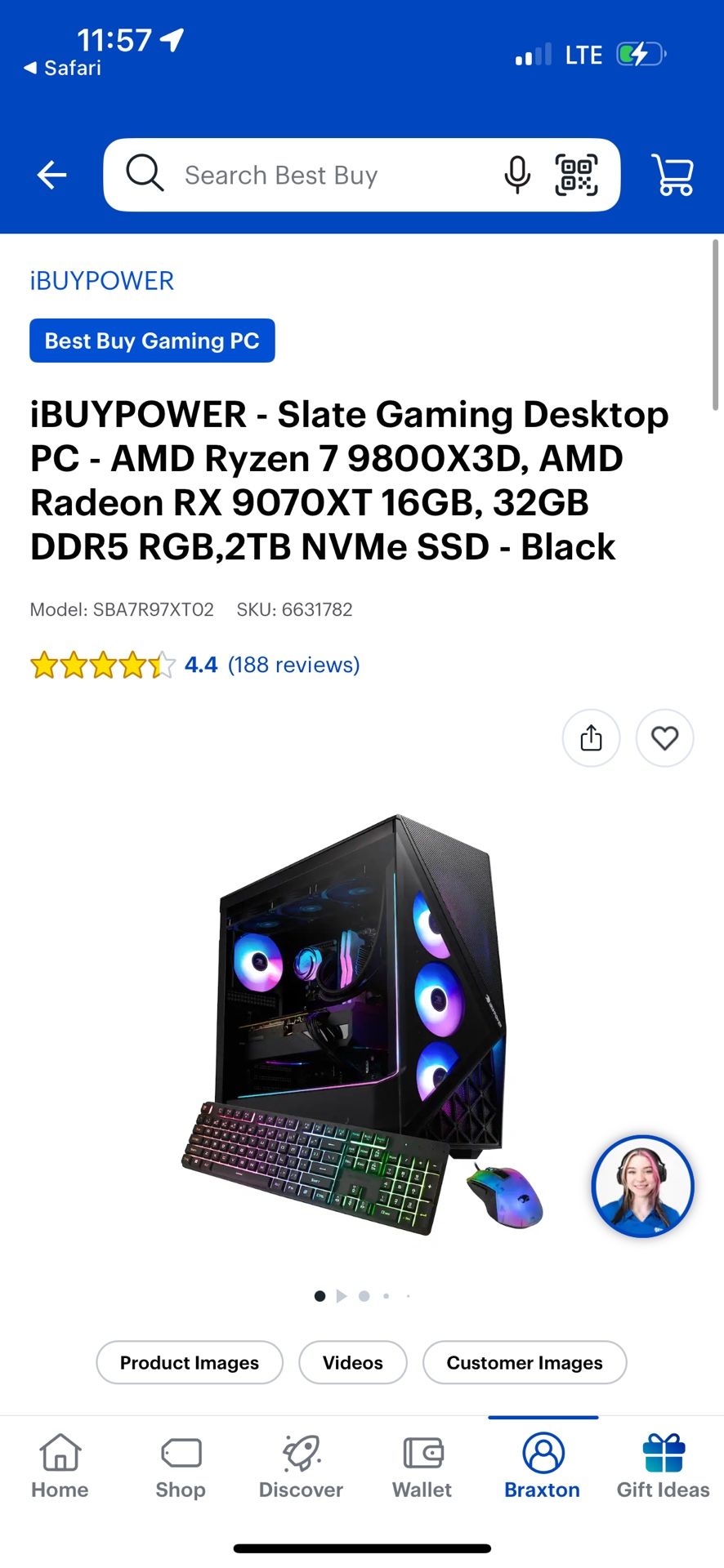The height and width of the screenshot is (1568, 724).
Task: View the 188 reviews
Action: click(x=293, y=665)
